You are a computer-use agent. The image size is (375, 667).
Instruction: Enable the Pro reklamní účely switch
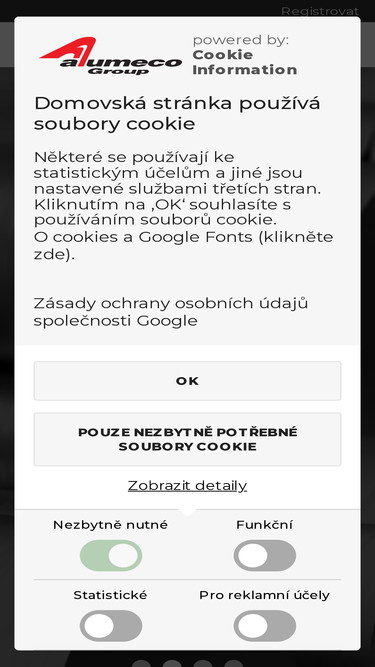coord(264,626)
